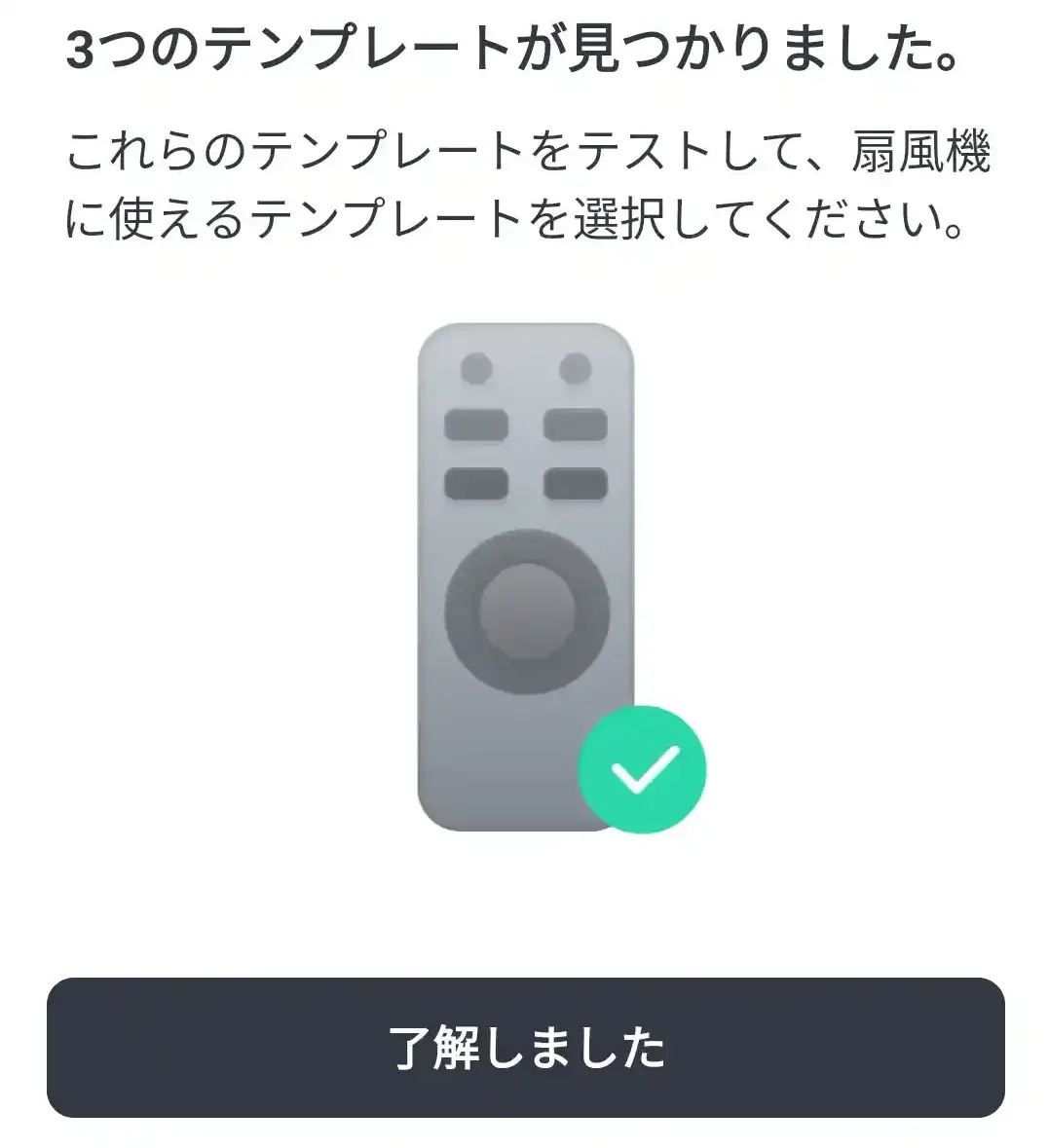The image size is (1049, 1148).
Task: Select the top-right round button on the remote
Action: [x=576, y=369]
